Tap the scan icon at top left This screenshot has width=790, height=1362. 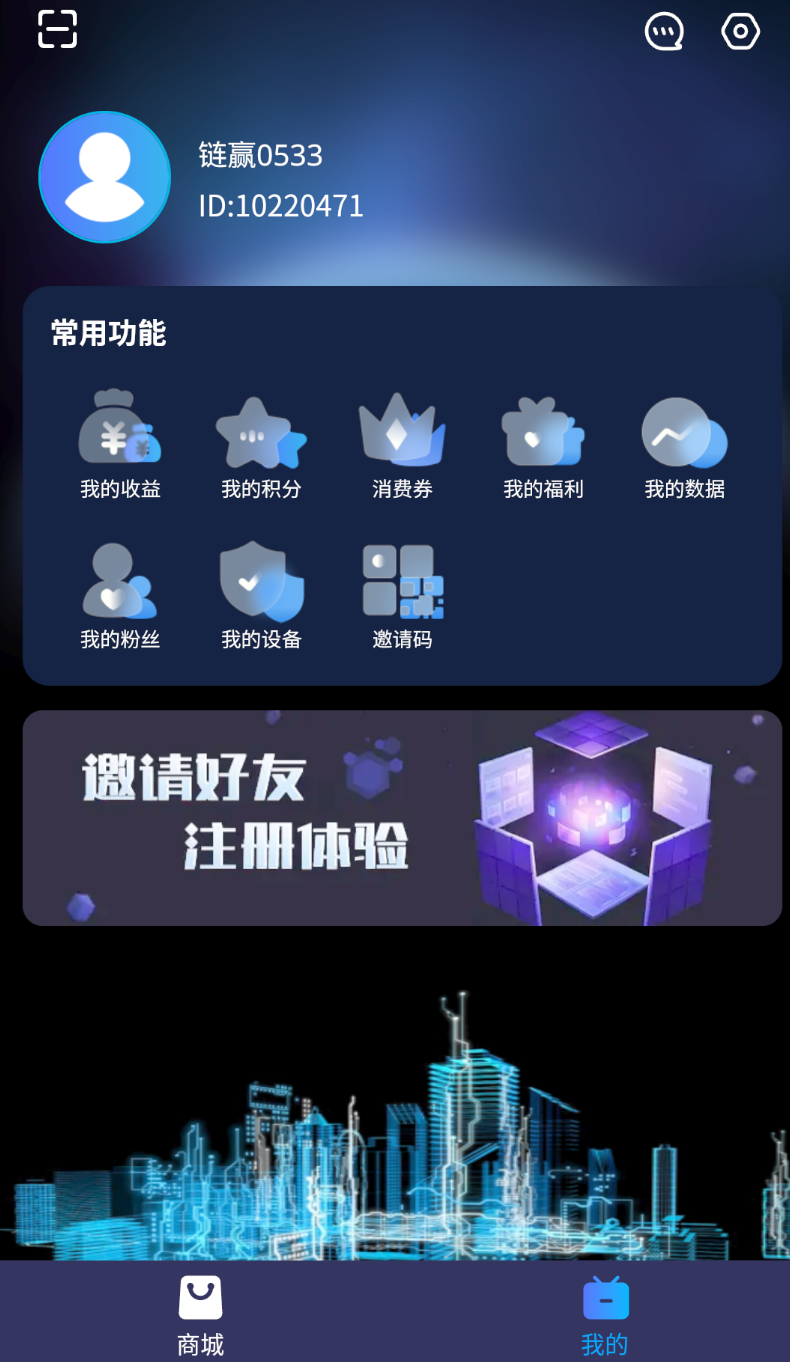coord(57,30)
